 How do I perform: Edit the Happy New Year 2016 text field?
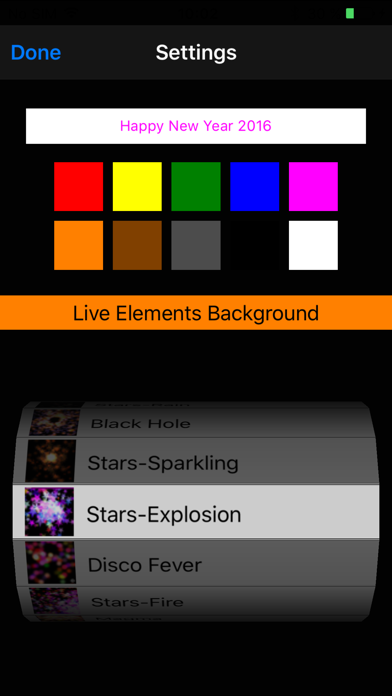pyautogui.click(x=196, y=126)
